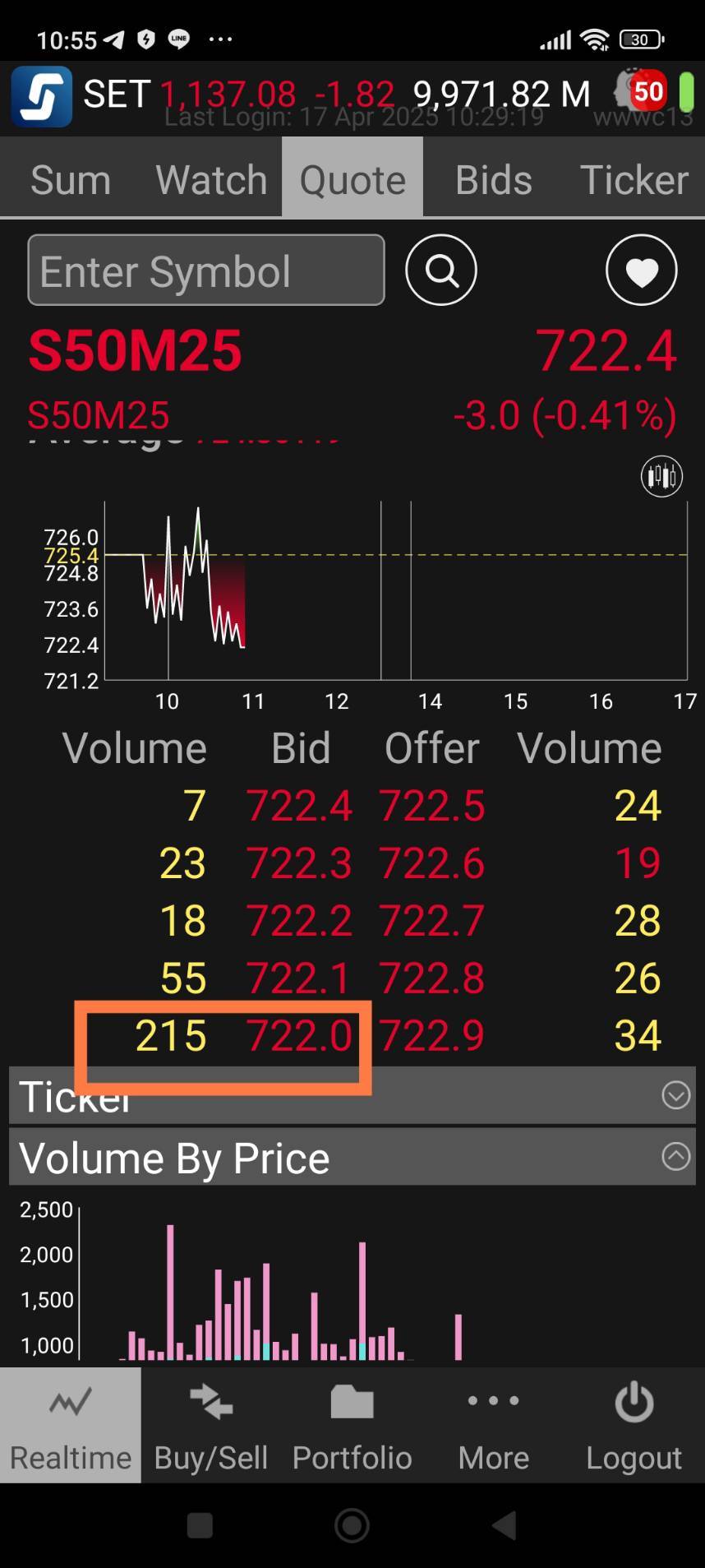Open the candlestick chart icon

(661, 476)
